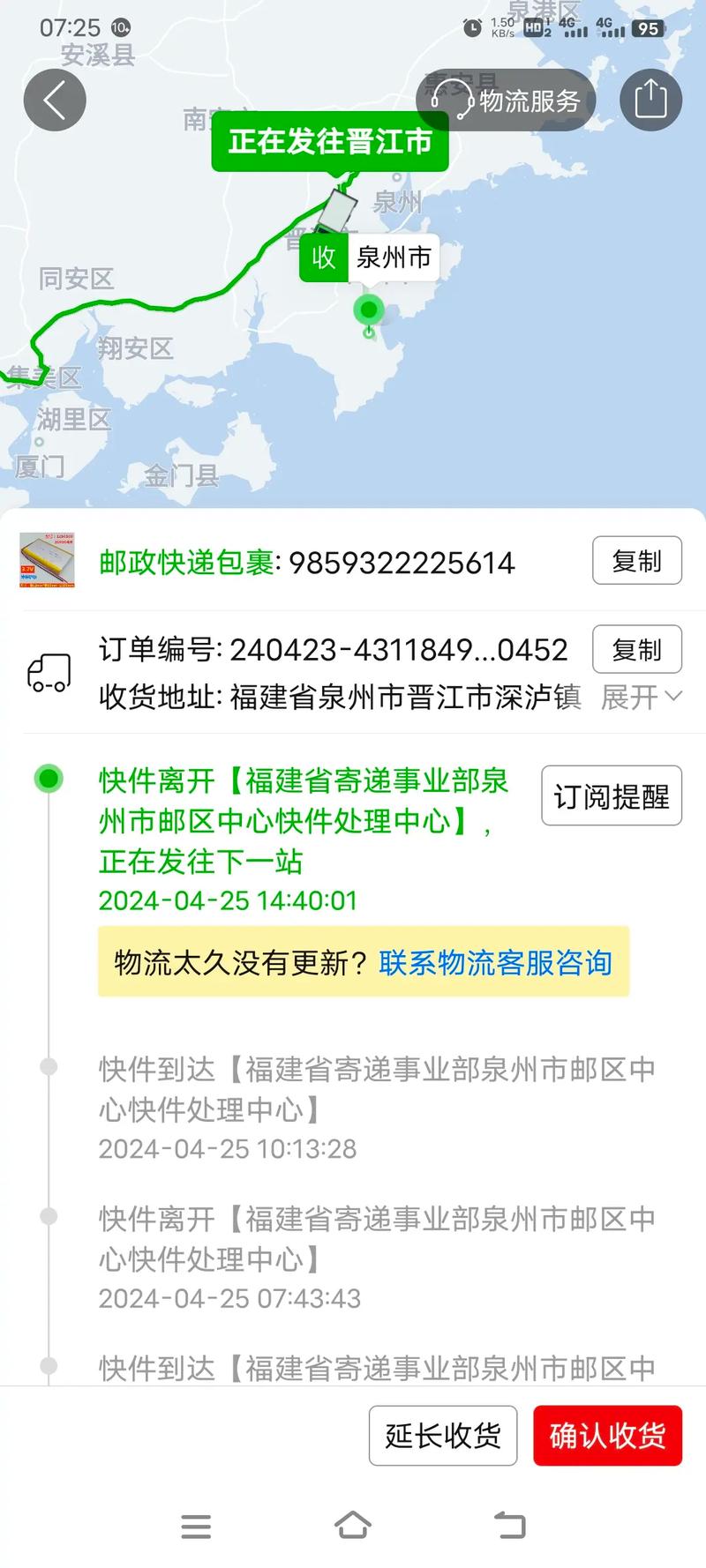Tap 延长收货 to extend receipt

(x=442, y=1436)
